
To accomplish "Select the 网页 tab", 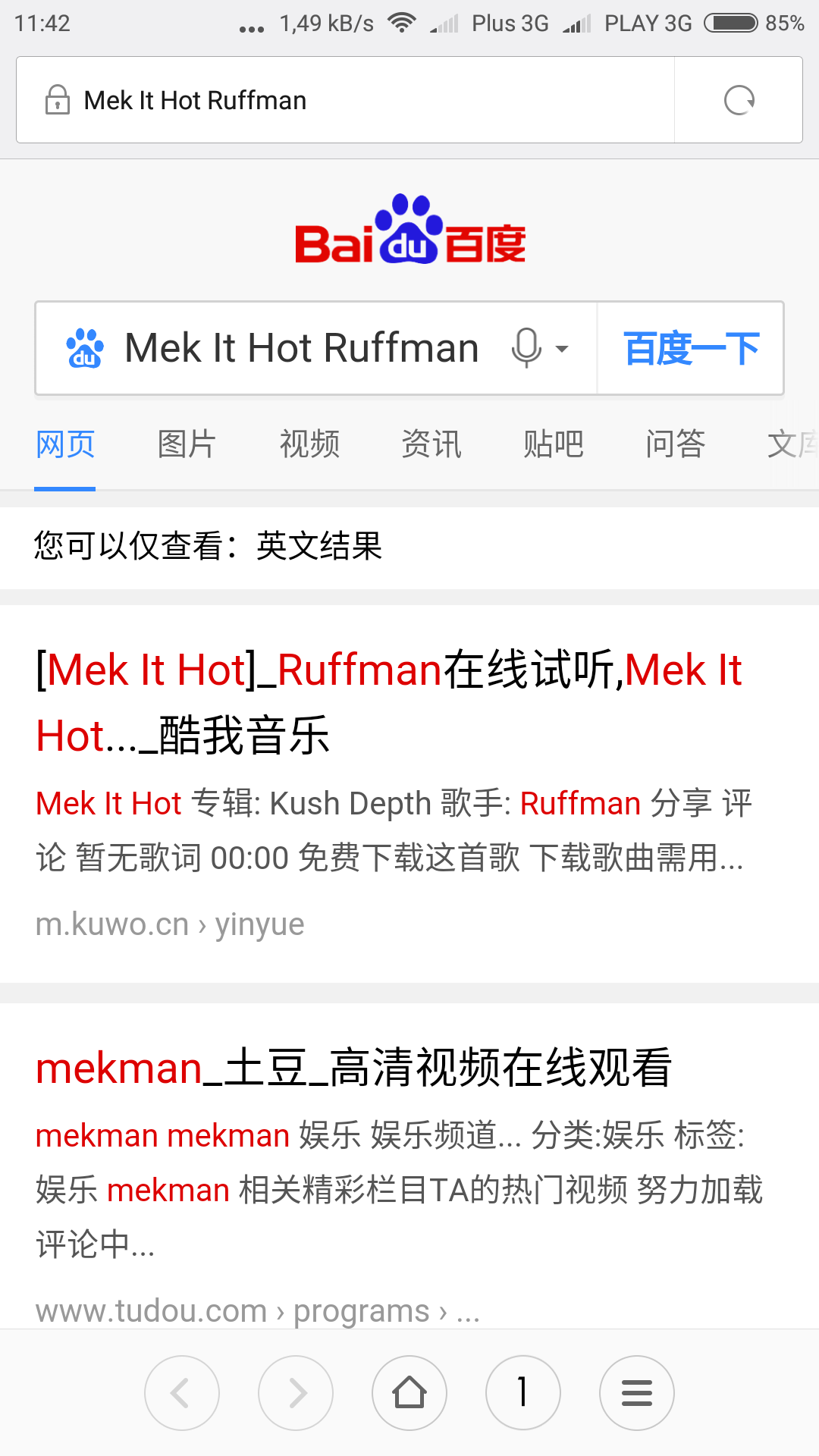I will 65,444.
